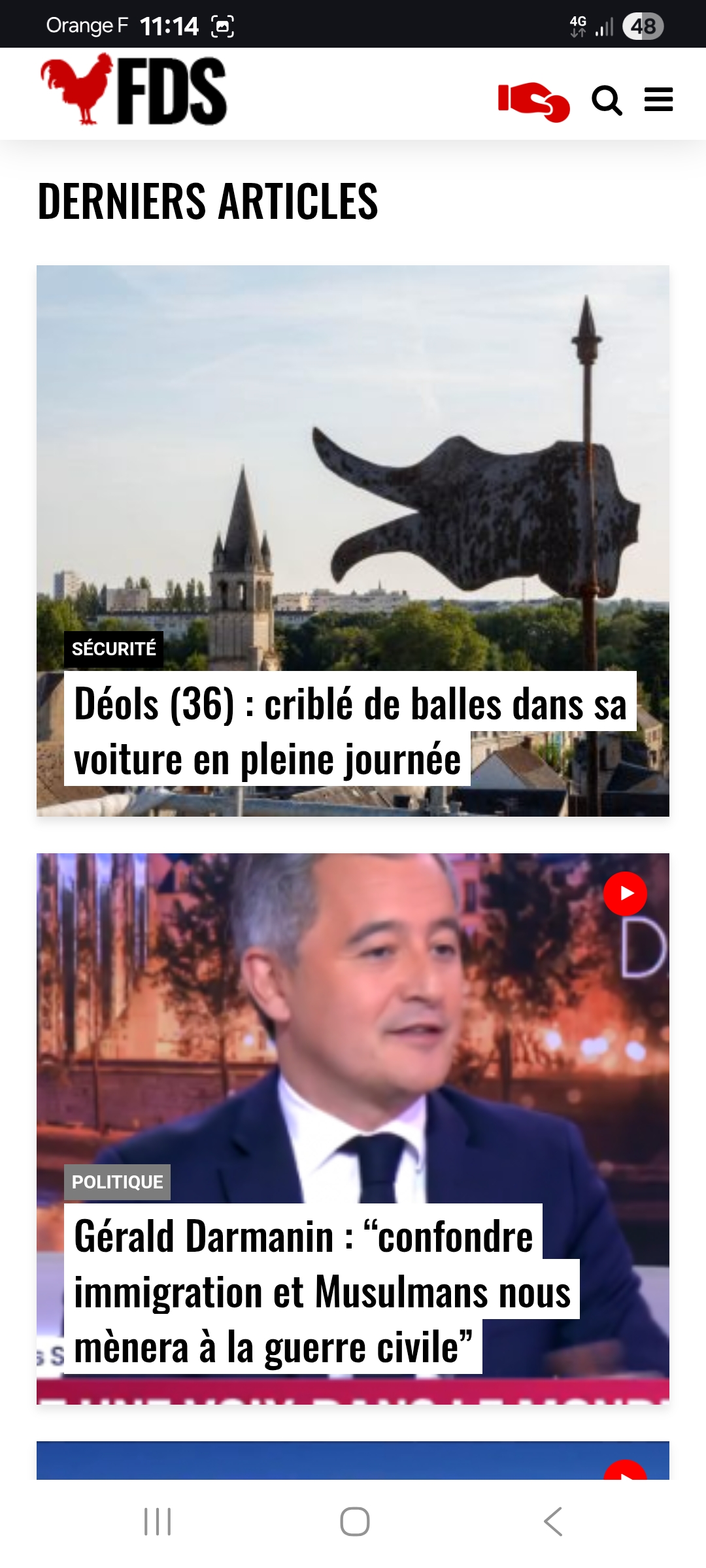Show recent apps from the navigation bar
Screen dimensions: 706x1568
[x=158, y=1522]
